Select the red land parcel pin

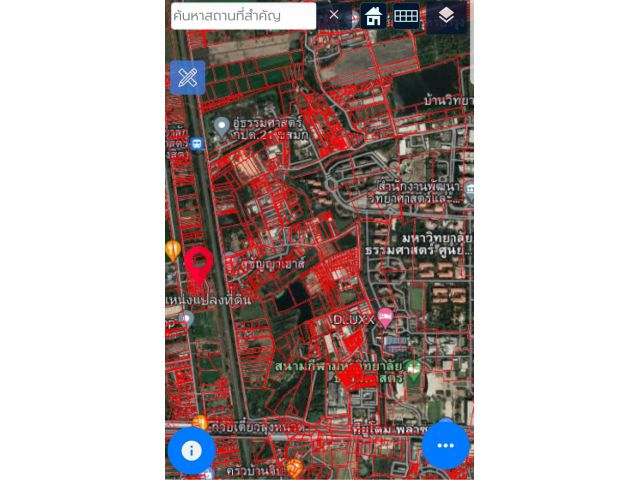(x=198, y=265)
